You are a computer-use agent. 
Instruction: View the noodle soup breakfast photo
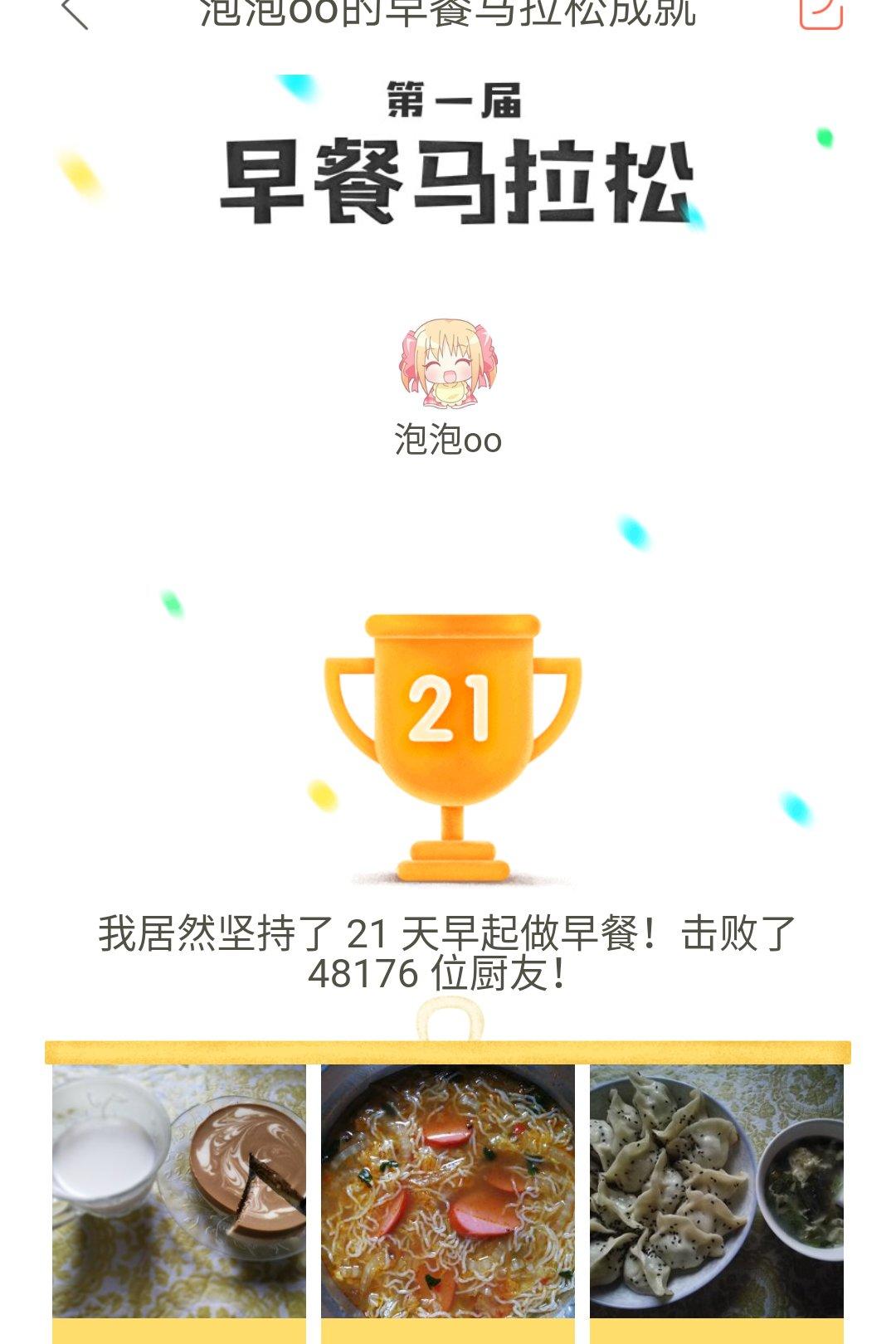point(448,1191)
